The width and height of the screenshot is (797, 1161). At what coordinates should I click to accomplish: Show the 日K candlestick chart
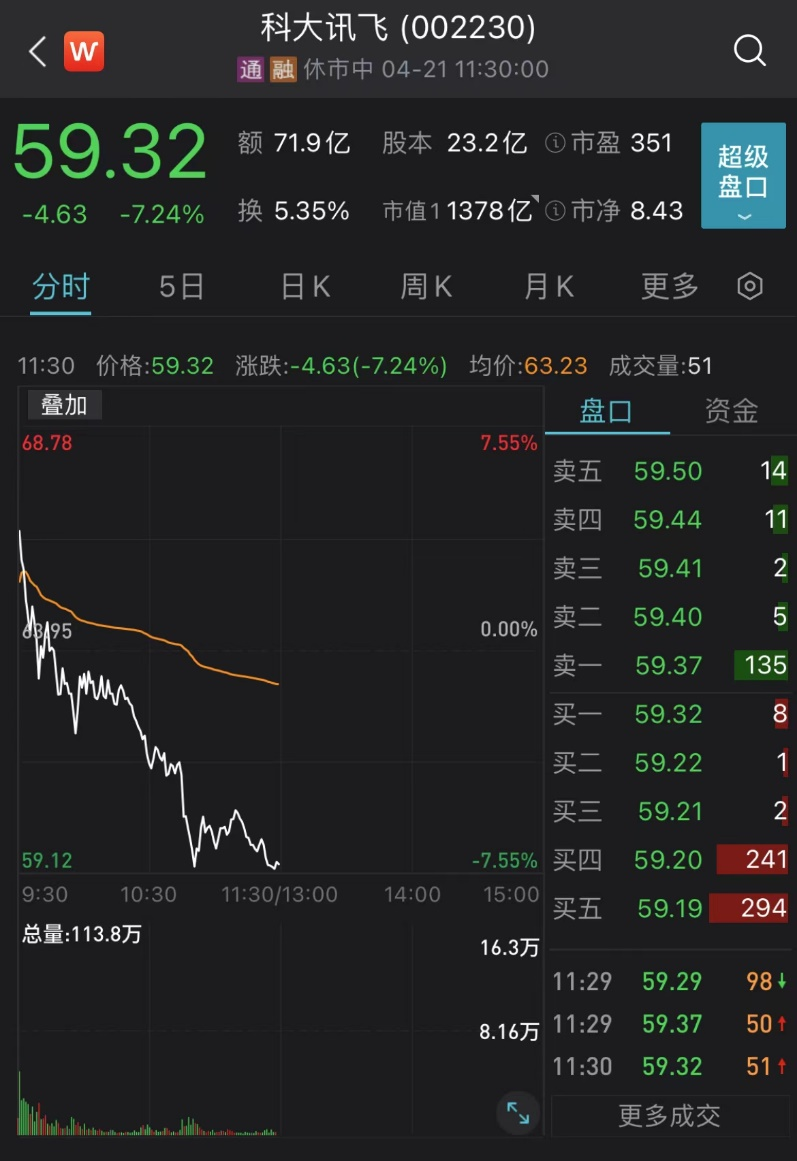click(305, 287)
